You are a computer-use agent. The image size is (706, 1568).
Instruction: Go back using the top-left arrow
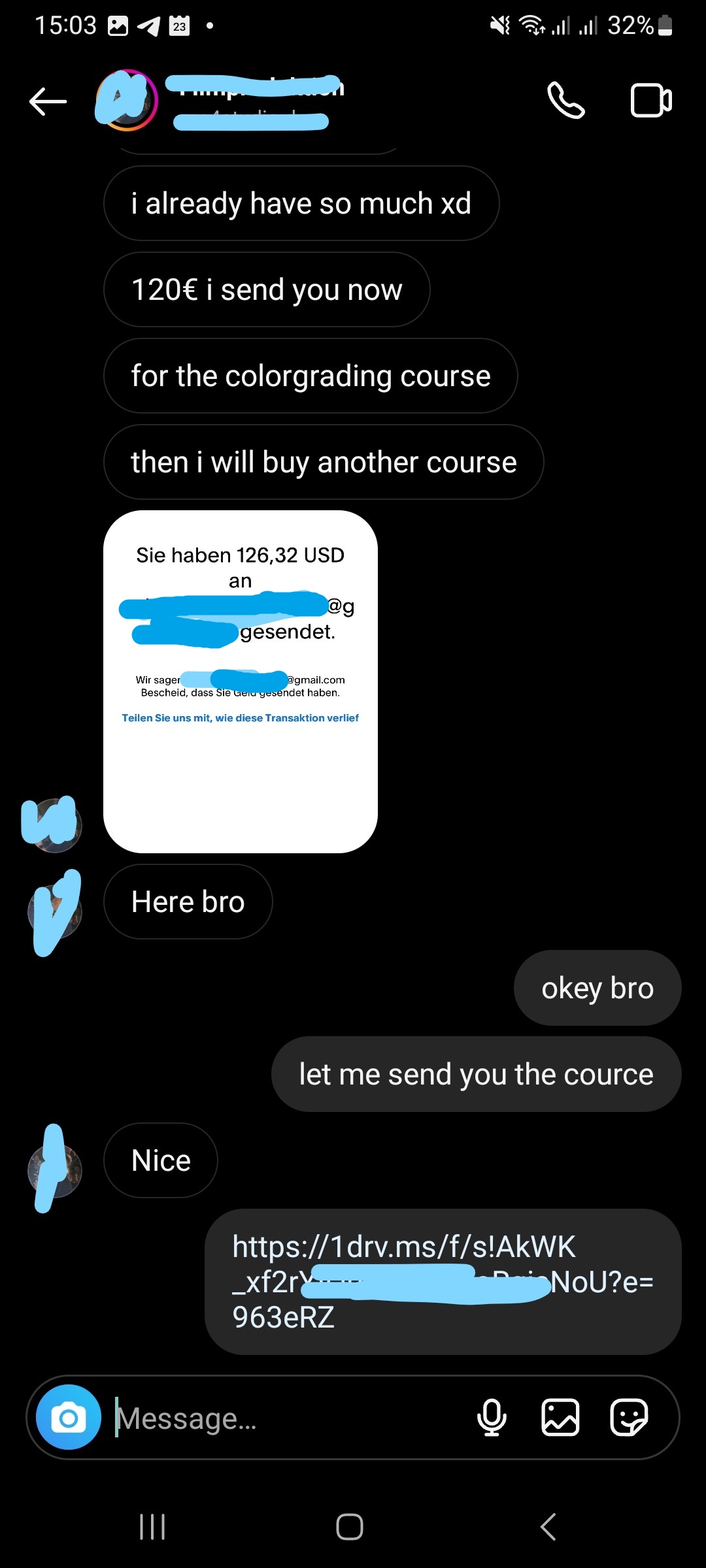point(46,101)
